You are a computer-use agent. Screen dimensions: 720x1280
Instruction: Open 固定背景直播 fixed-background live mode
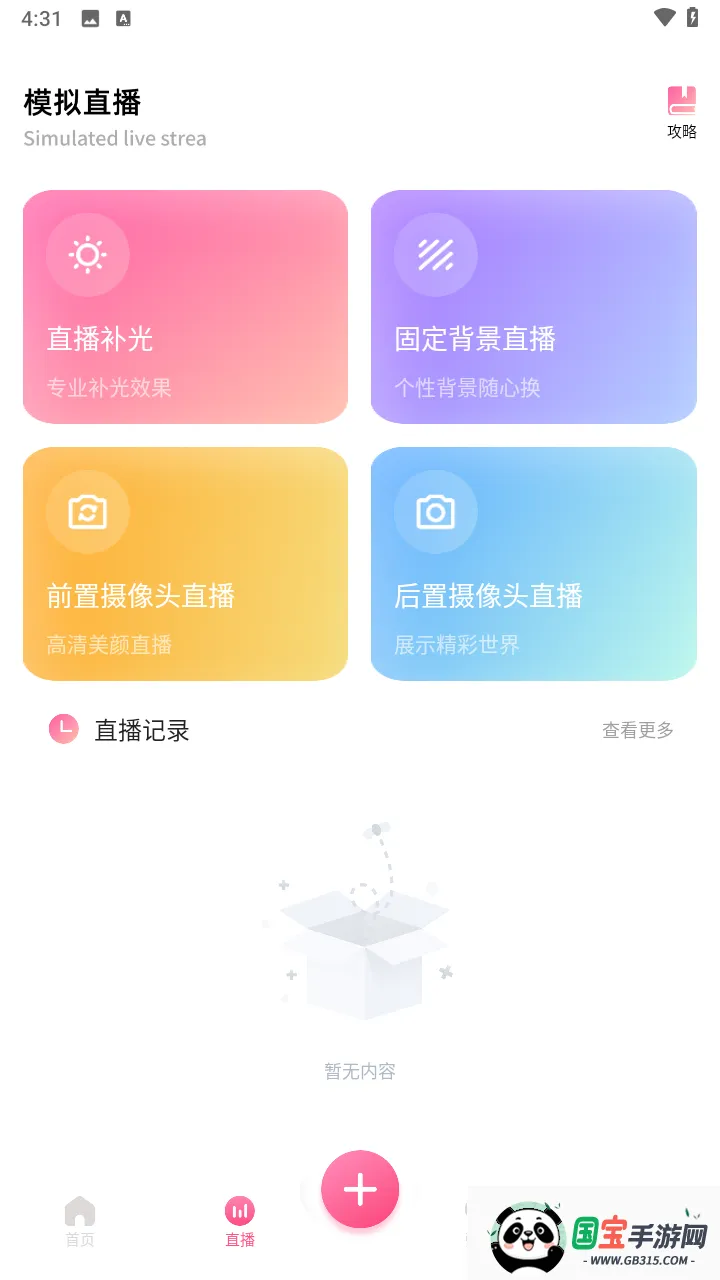coord(533,305)
